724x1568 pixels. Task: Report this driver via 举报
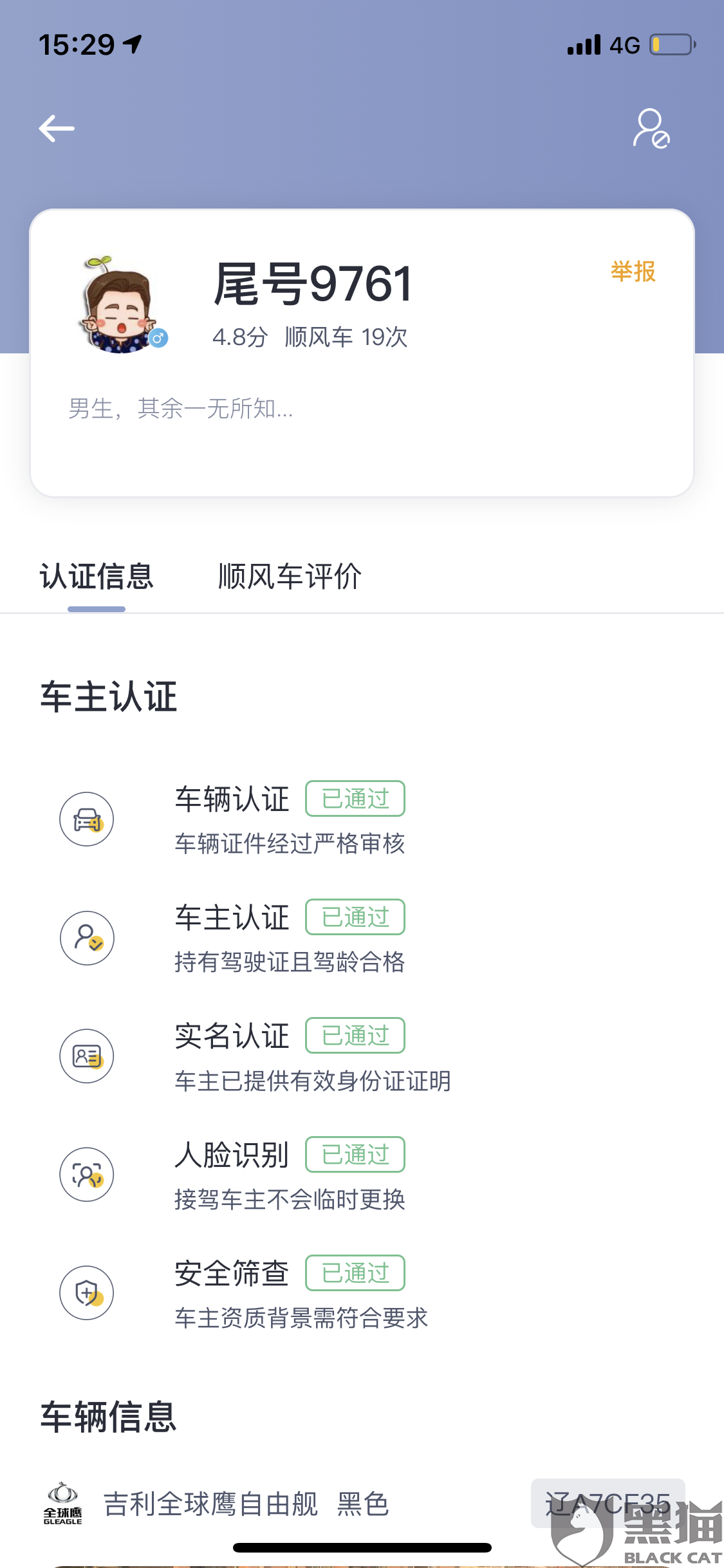tap(633, 272)
